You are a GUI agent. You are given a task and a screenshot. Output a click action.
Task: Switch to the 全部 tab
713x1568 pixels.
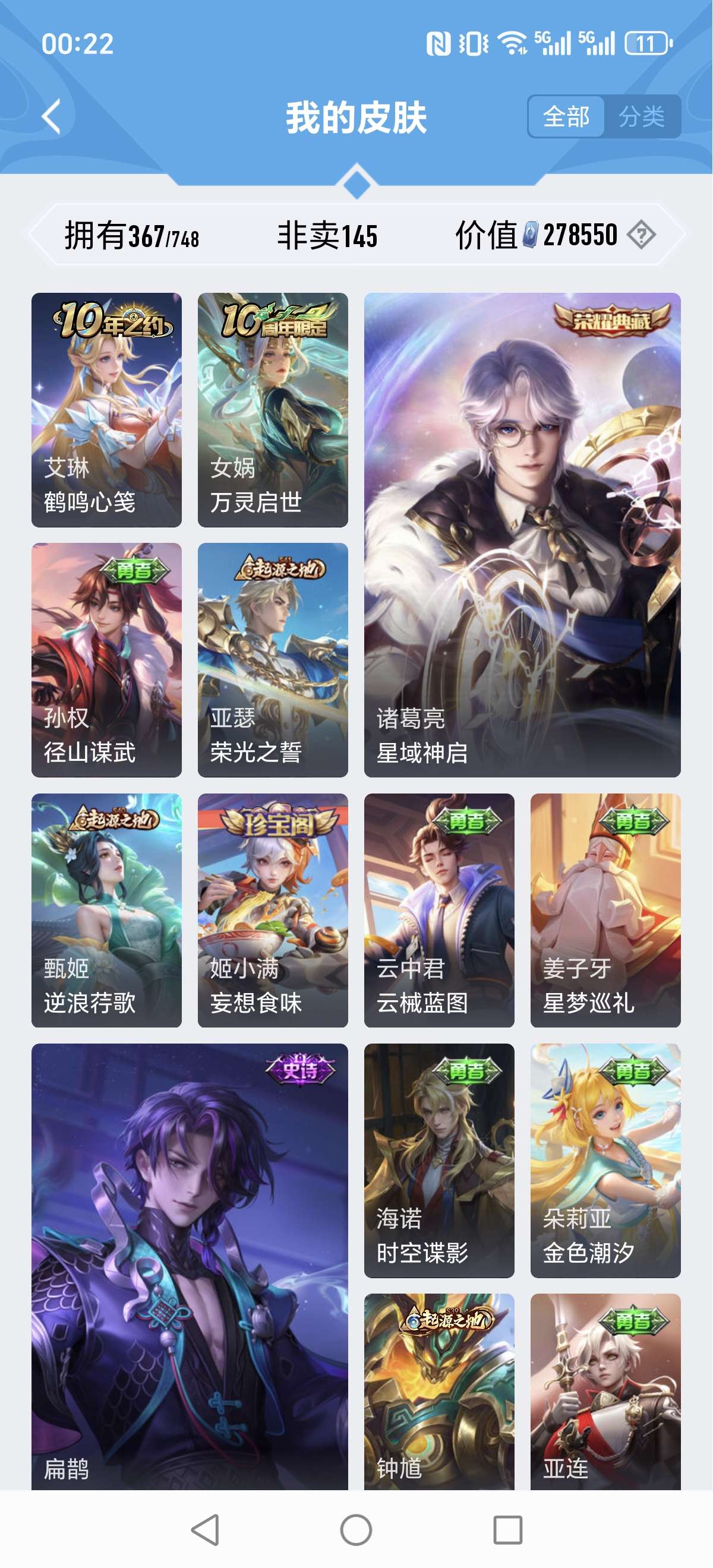(x=566, y=116)
